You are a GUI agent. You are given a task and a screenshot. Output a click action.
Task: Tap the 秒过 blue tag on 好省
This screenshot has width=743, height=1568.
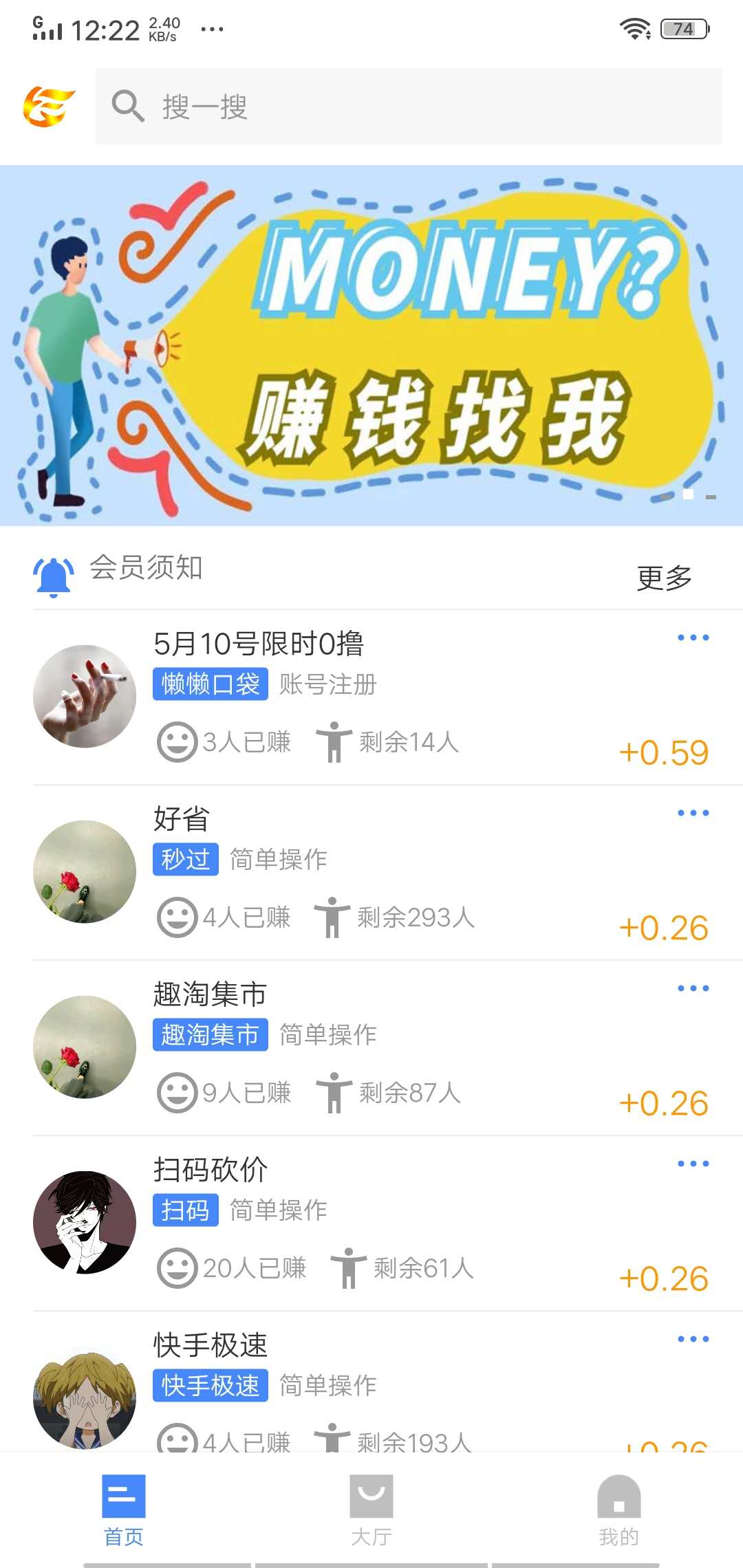pos(184,859)
